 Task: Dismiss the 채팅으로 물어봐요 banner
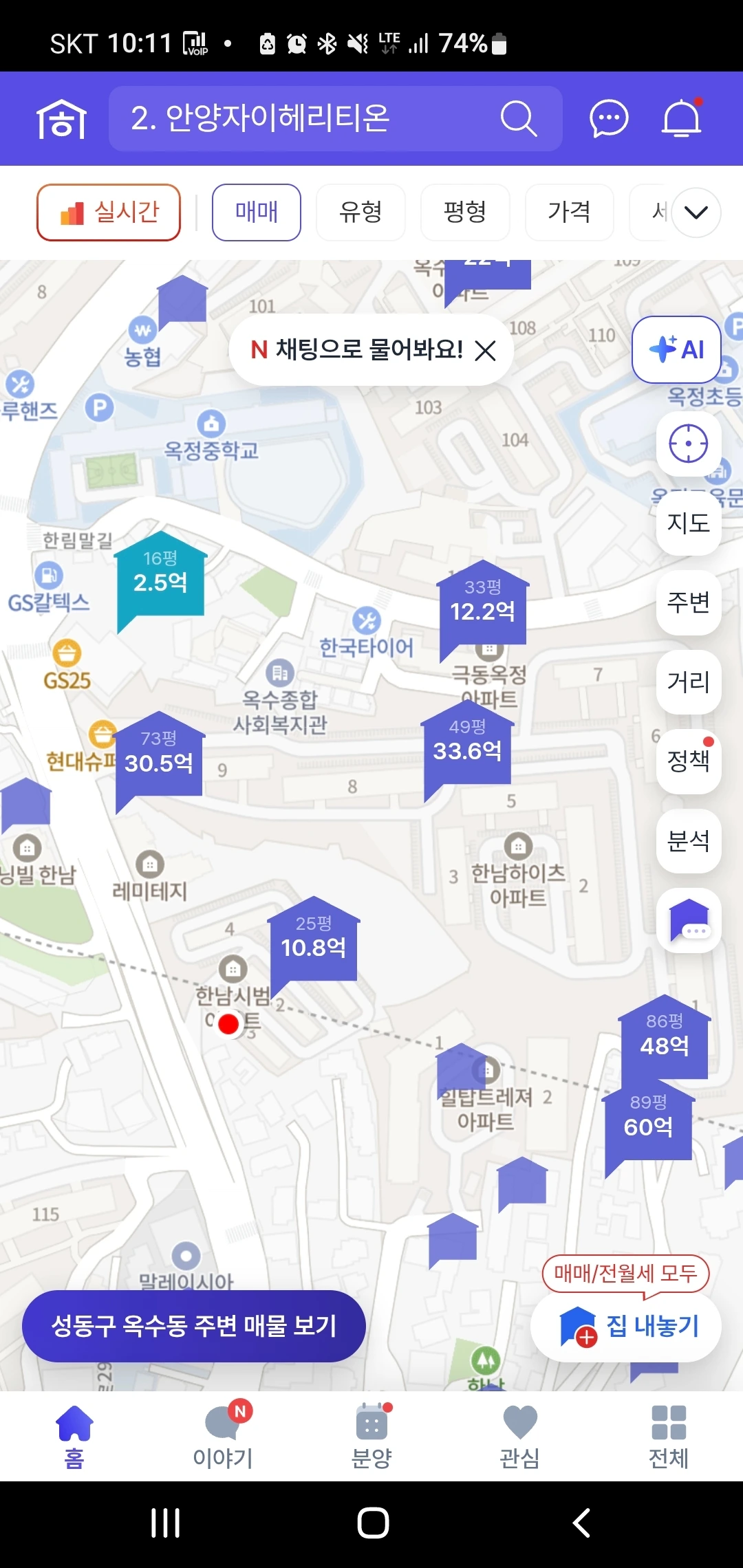(486, 351)
